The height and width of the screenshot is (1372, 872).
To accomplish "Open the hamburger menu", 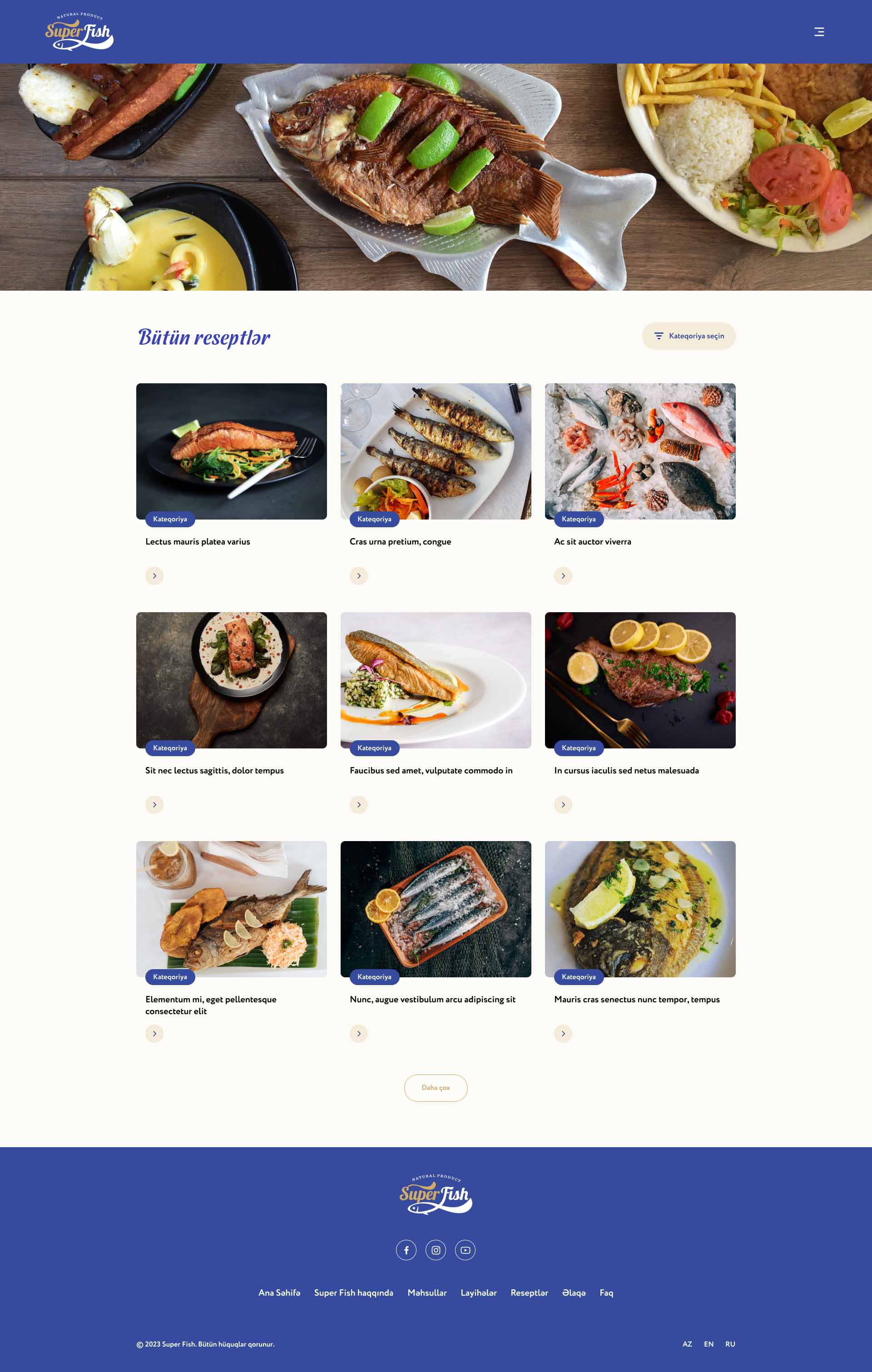I will pos(819,32).
